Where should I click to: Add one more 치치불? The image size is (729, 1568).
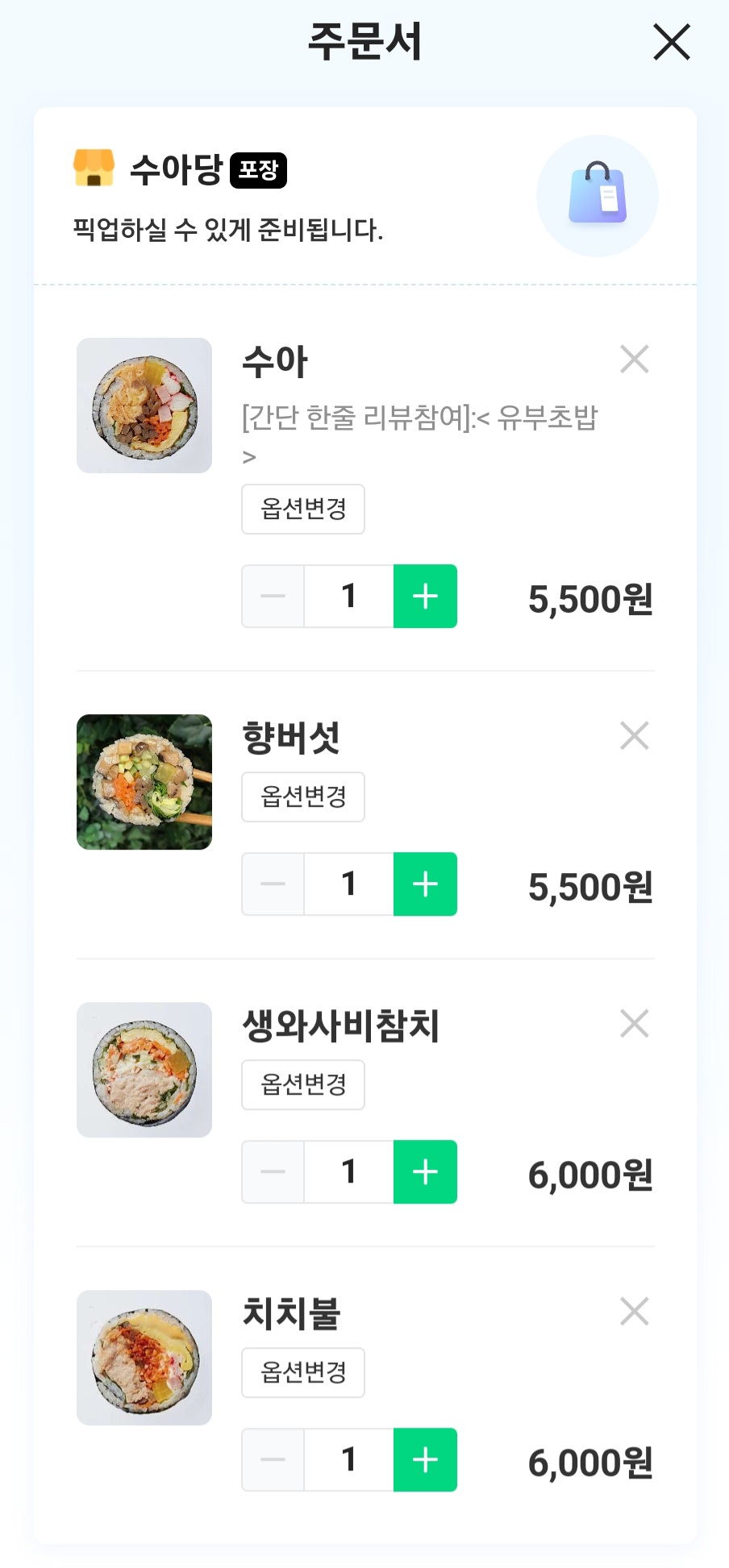pyautogui.click(x=425, y=1460)
